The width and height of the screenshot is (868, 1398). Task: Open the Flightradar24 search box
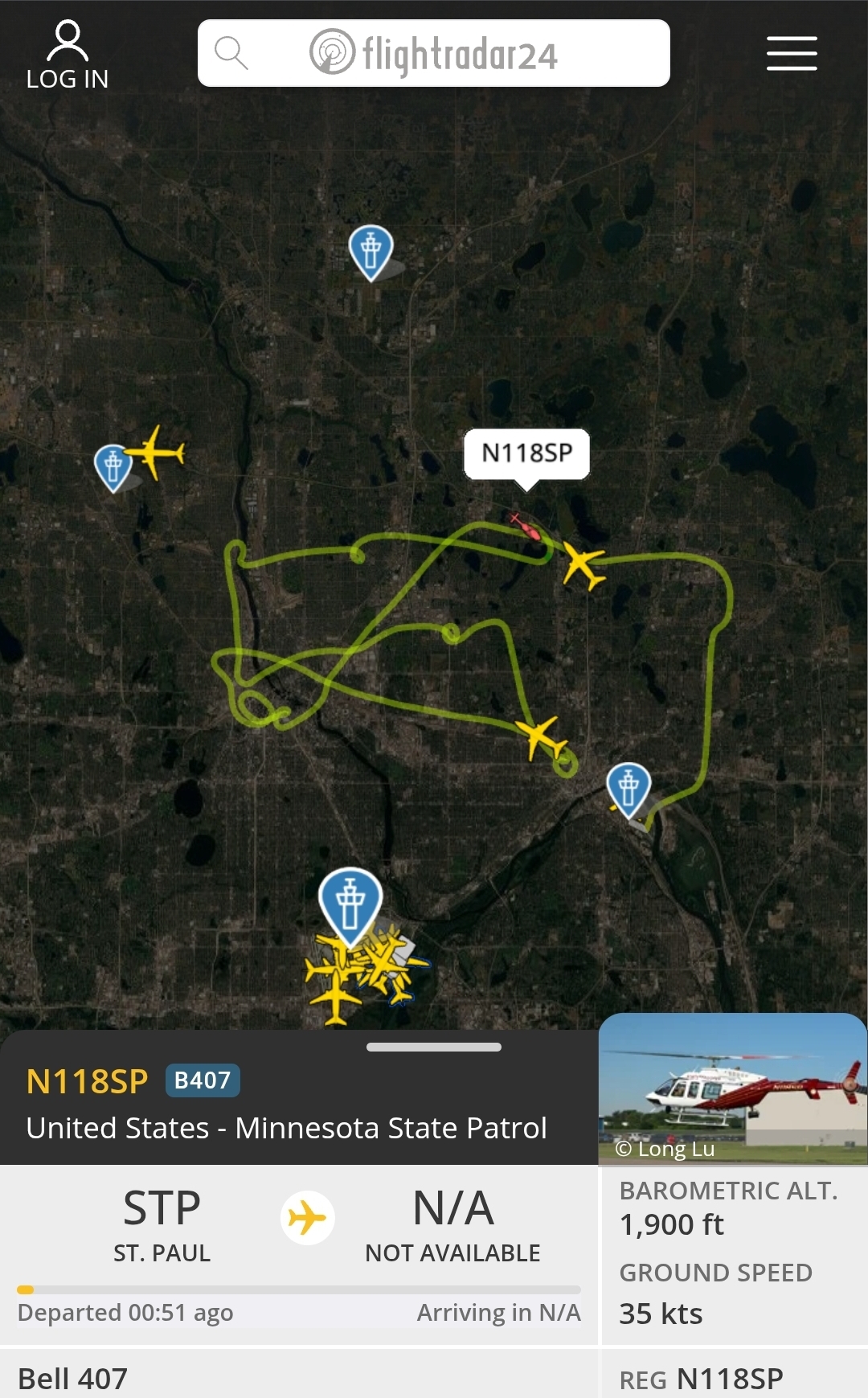click(x=433, y=53)
